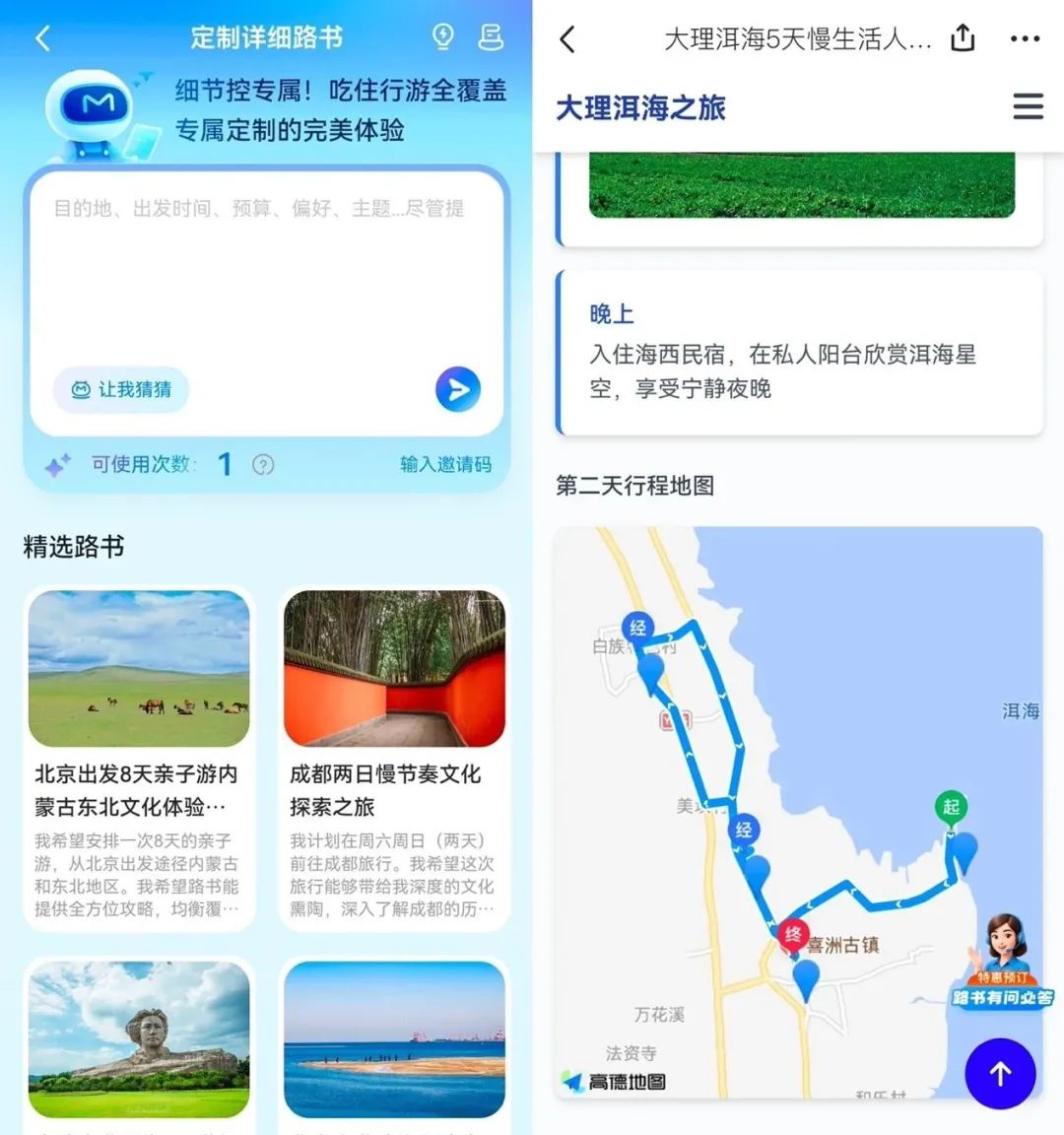Share the 大理洱海 route book
This screenshot has width=1064, height=1135.
point(963,39)
